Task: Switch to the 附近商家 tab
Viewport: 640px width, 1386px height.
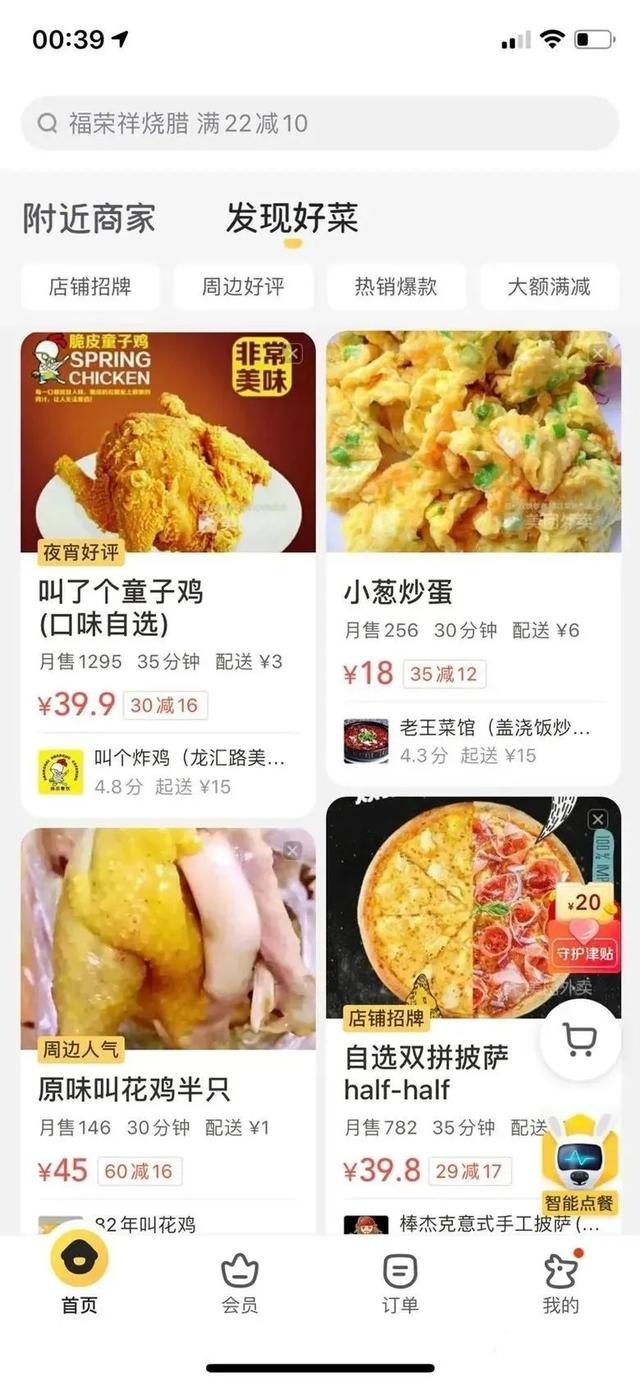Action: click(89, 218)
